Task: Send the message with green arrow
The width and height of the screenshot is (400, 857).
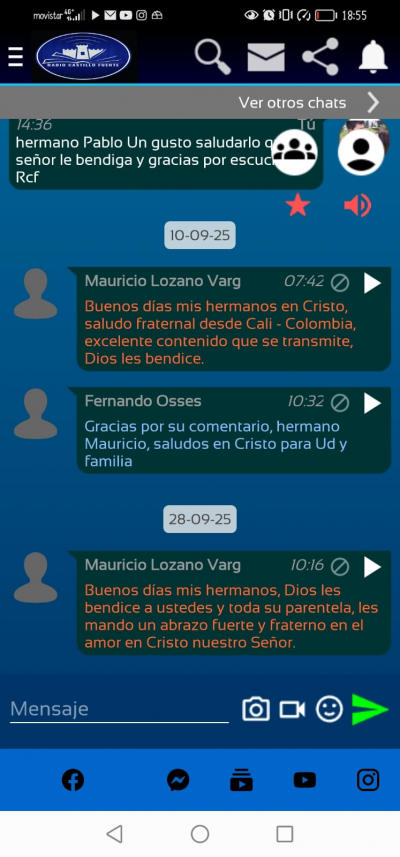Action: (370, 709)
